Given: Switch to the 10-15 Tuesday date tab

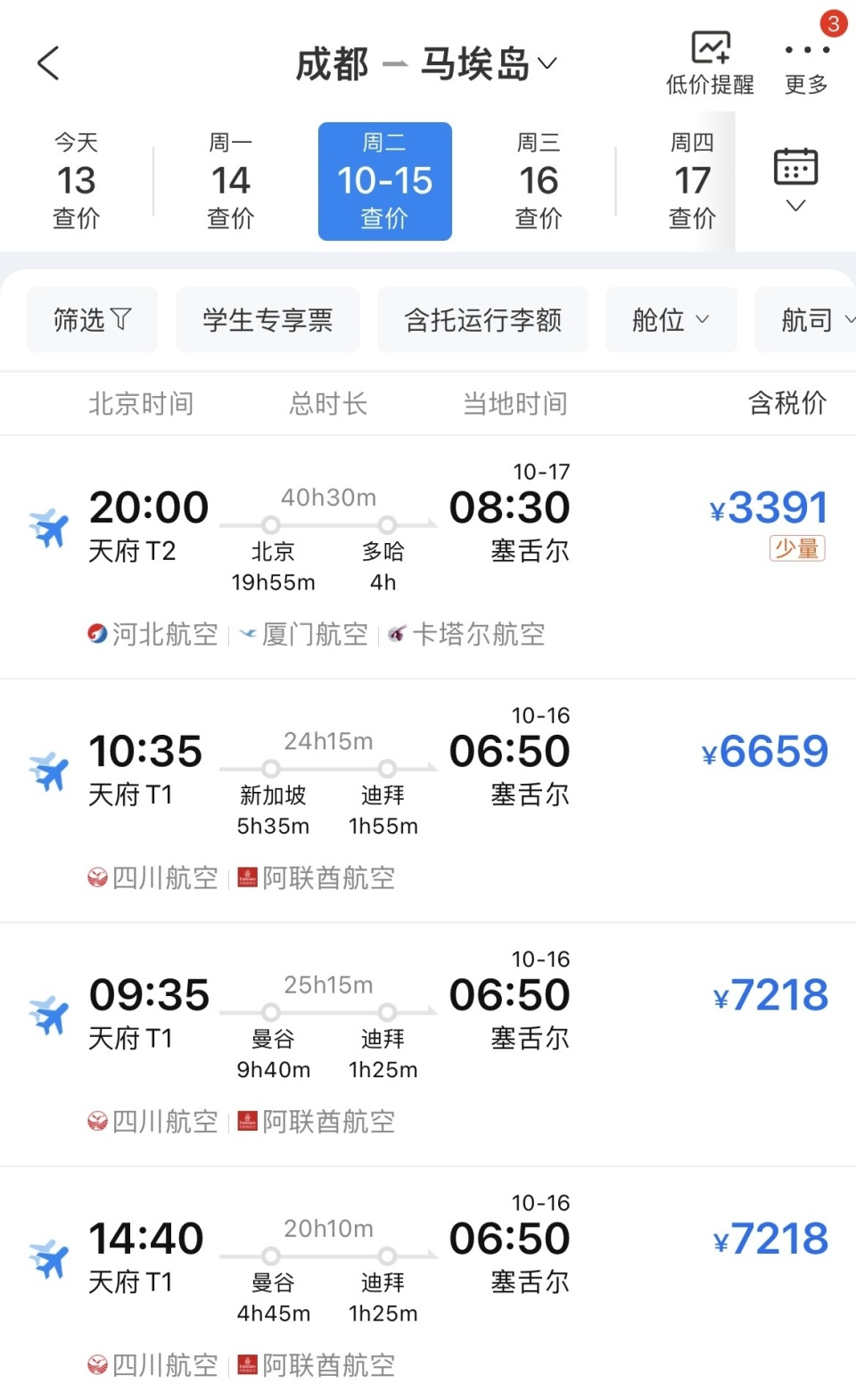Looking at the screenshot, I should tap(384, 181).
